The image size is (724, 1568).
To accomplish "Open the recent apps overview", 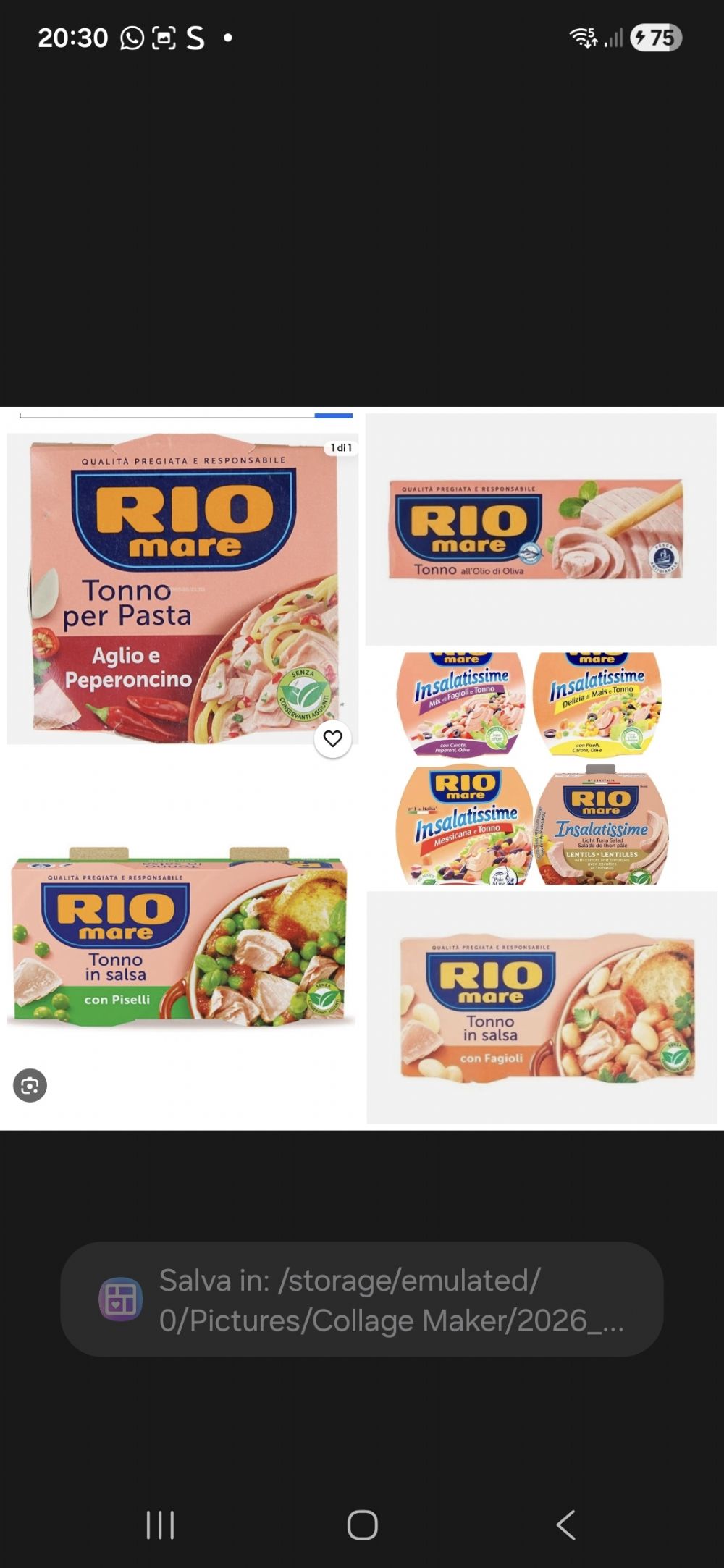I will (160, 1525).
